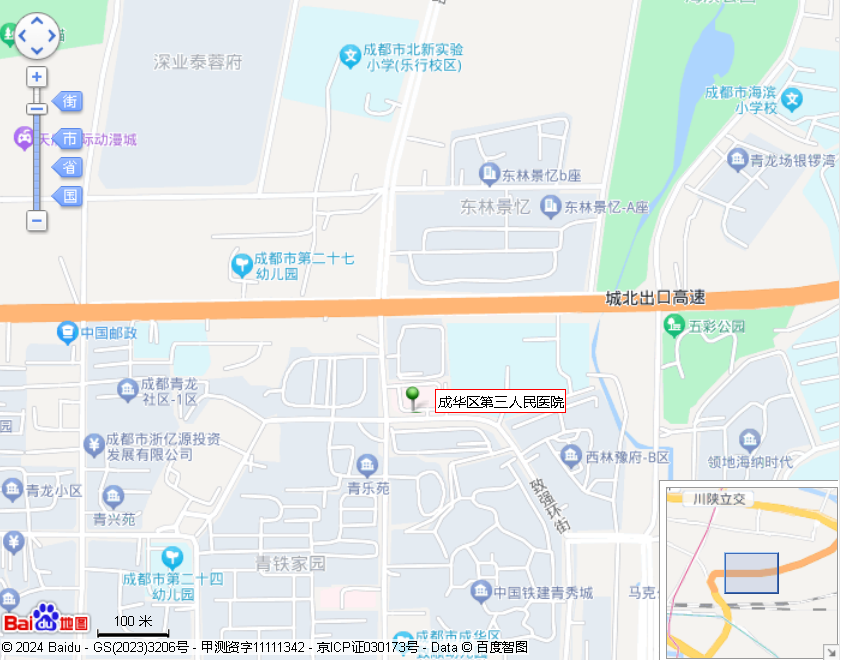Zoom in with the plus button
Image resolution: width=842 pixels, height=660 pixels.
tap(37, 77)
